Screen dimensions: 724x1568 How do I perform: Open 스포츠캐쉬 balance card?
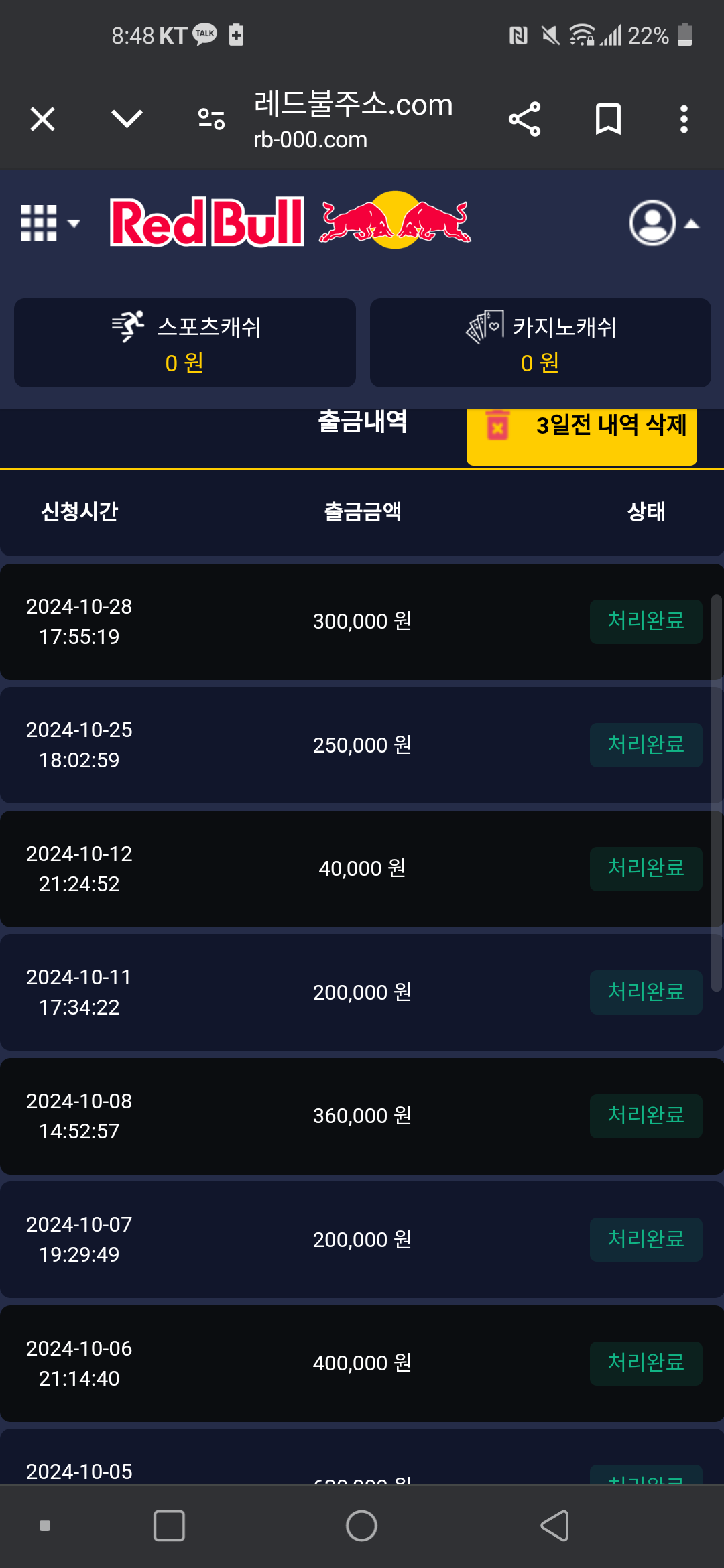(185, 343)
